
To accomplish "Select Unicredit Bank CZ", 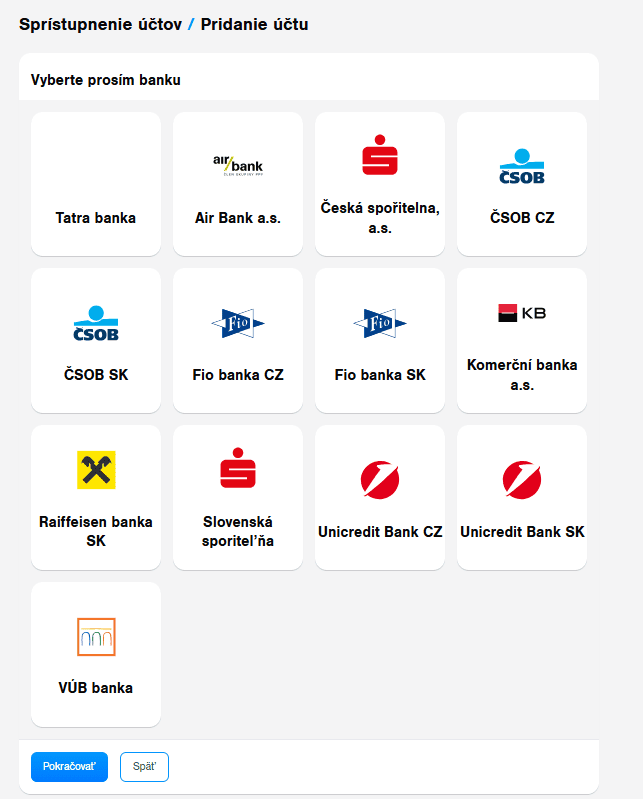I will point(380,497).
